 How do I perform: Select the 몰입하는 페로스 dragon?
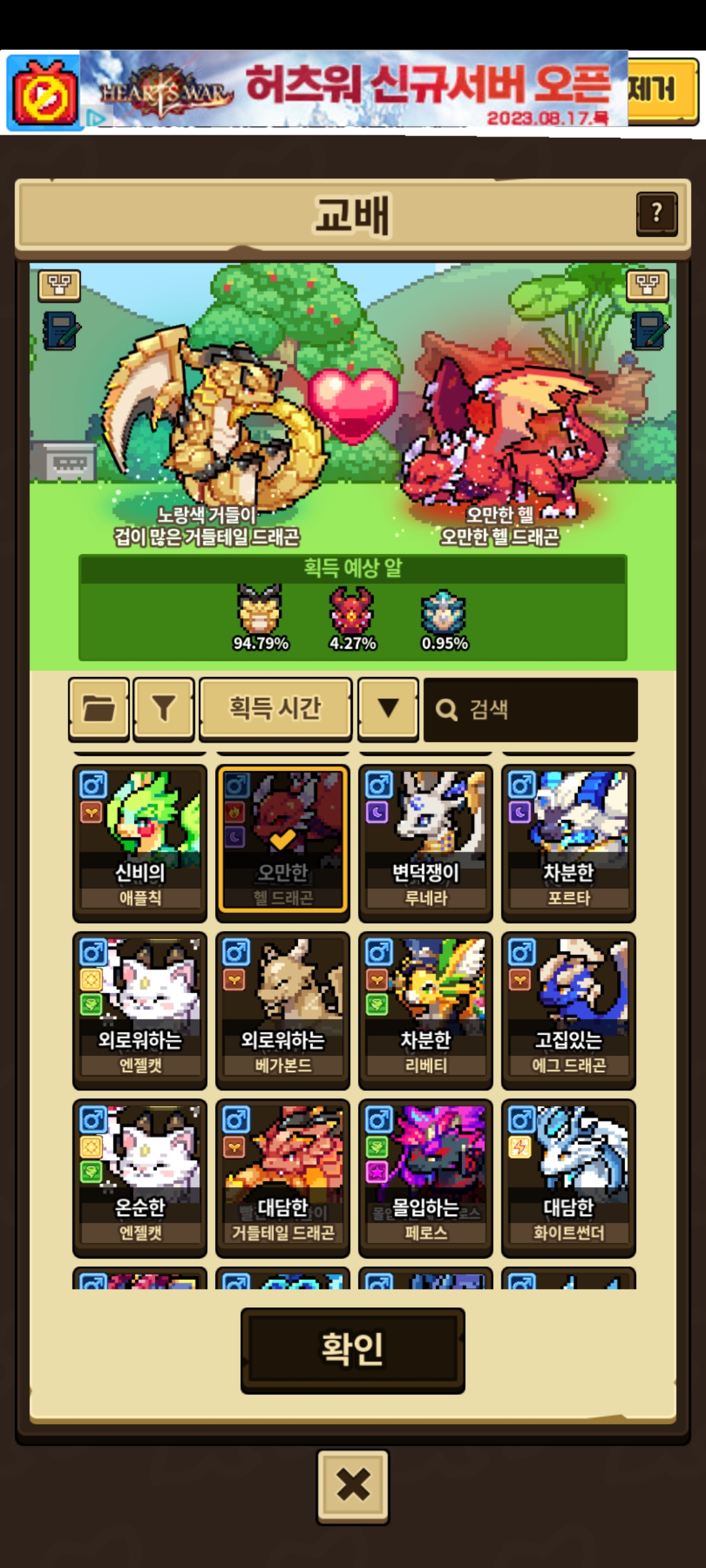[426, 1177]
